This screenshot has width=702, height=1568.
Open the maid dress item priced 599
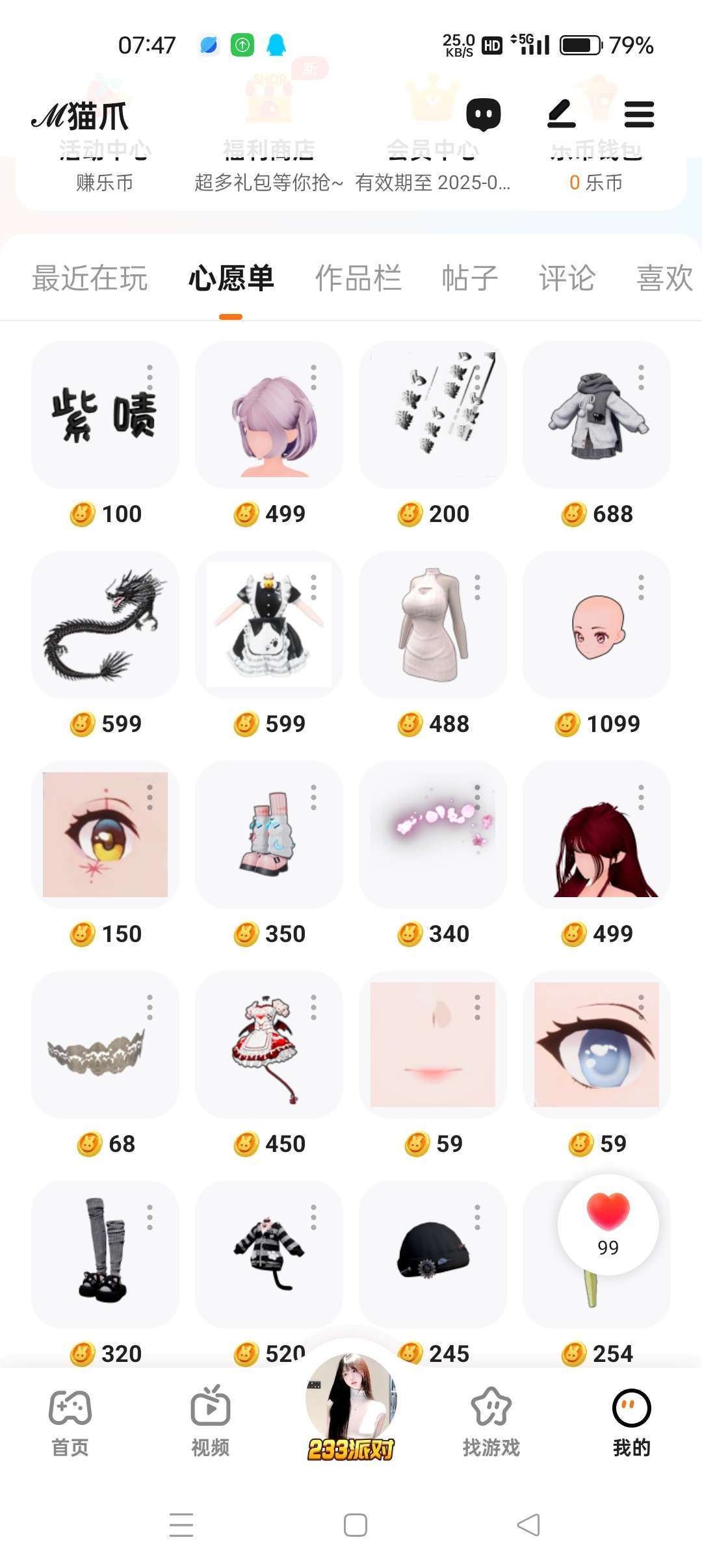pyautogui.click(x=268, y=625)
